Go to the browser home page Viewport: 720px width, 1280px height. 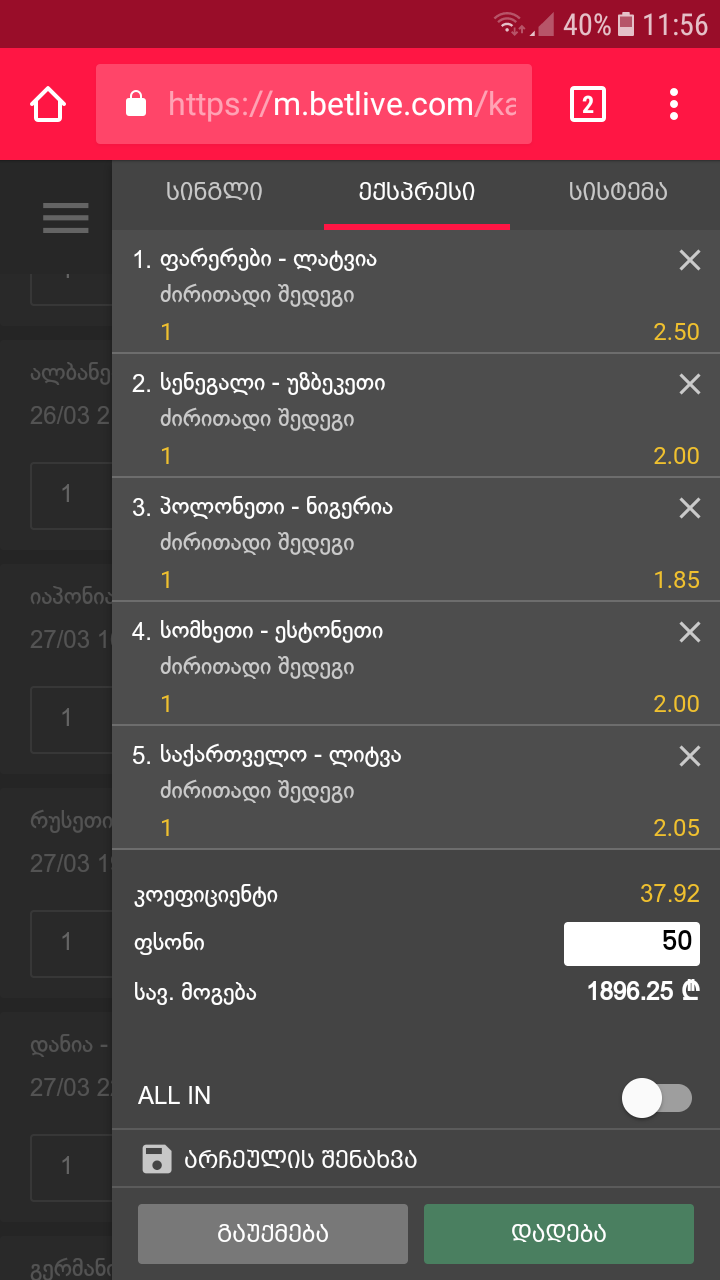[48, 104]
